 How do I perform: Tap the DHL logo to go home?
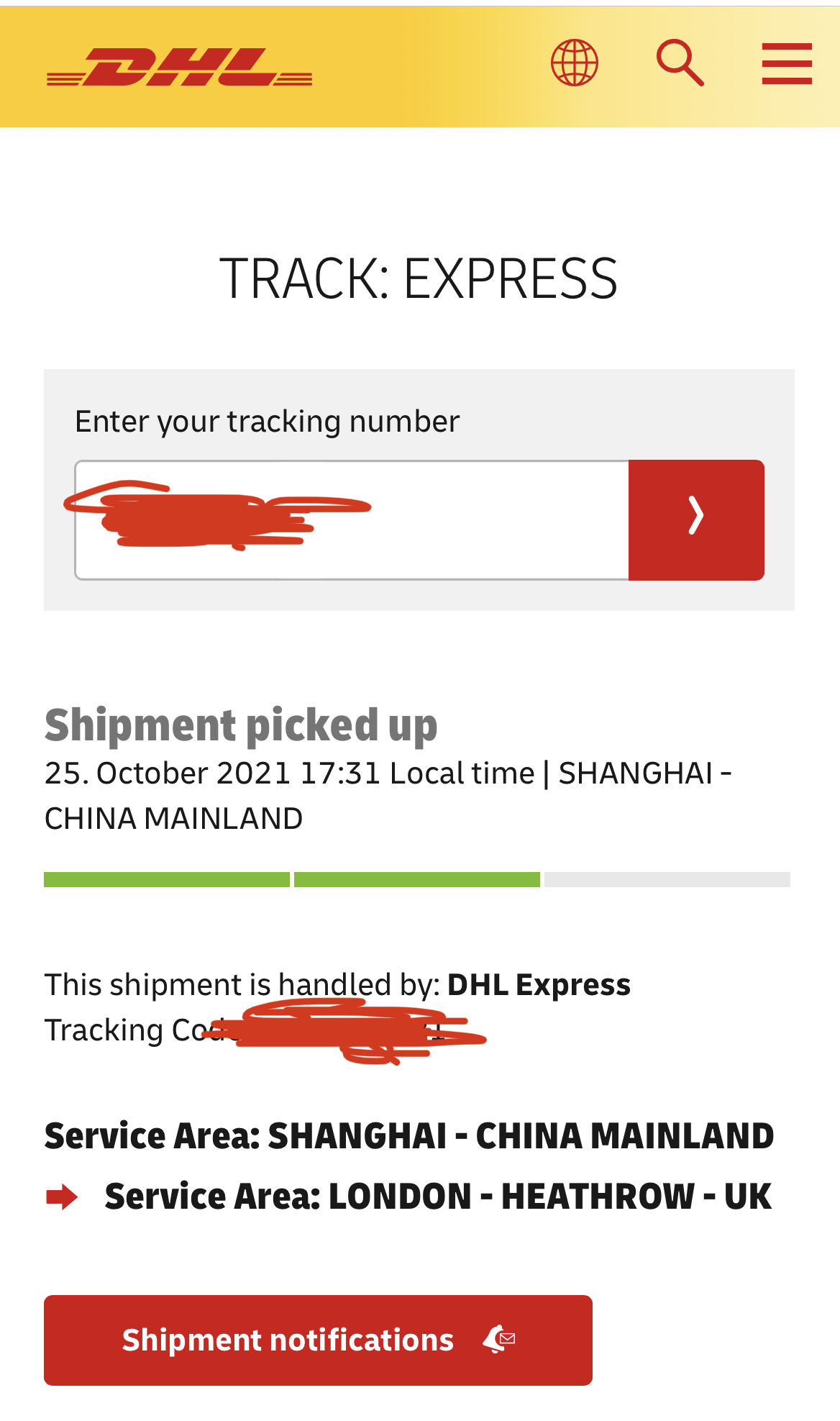(x=180, y=68)
